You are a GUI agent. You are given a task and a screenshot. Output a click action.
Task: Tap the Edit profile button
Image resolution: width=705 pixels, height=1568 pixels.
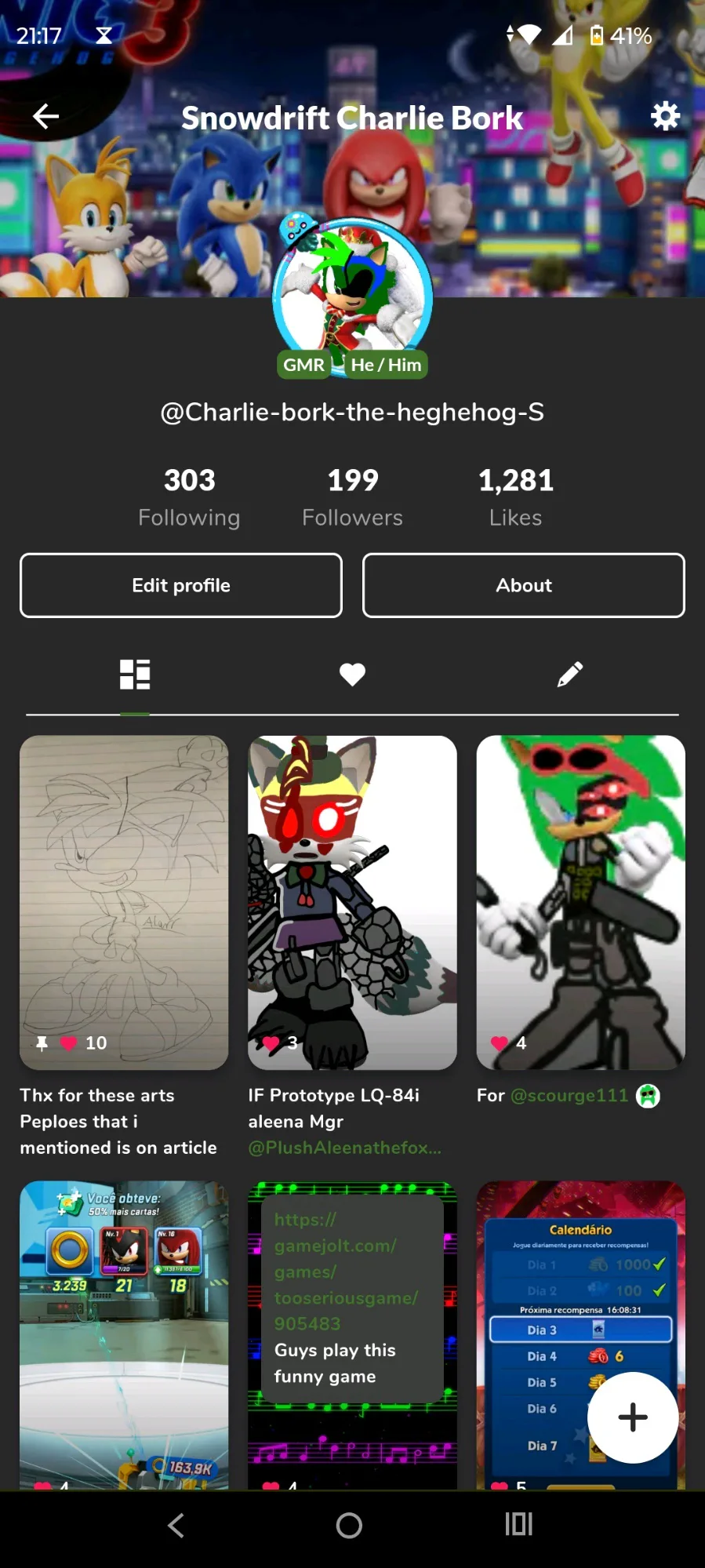pyautogui.click(x=181, y=585)
